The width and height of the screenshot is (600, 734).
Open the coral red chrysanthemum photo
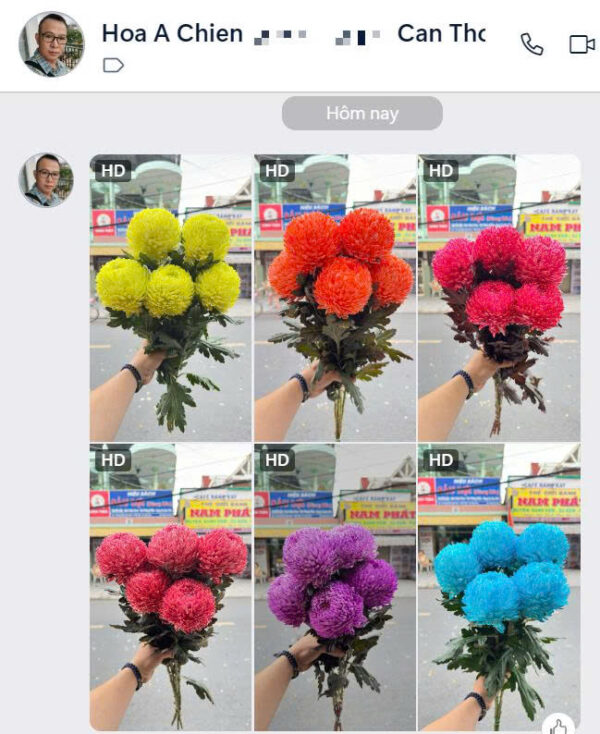click(170, 587)
